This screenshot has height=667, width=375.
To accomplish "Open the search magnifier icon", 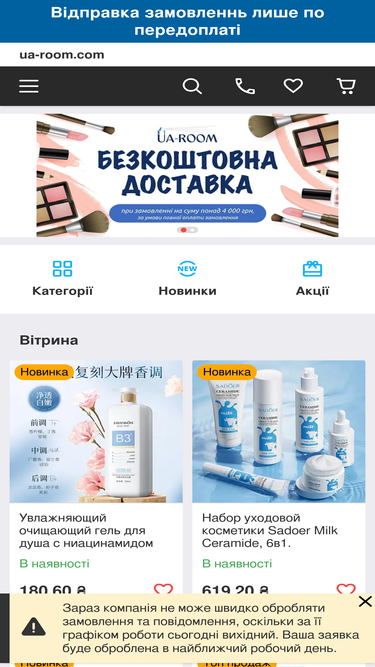I will click(x=192, y=86).
